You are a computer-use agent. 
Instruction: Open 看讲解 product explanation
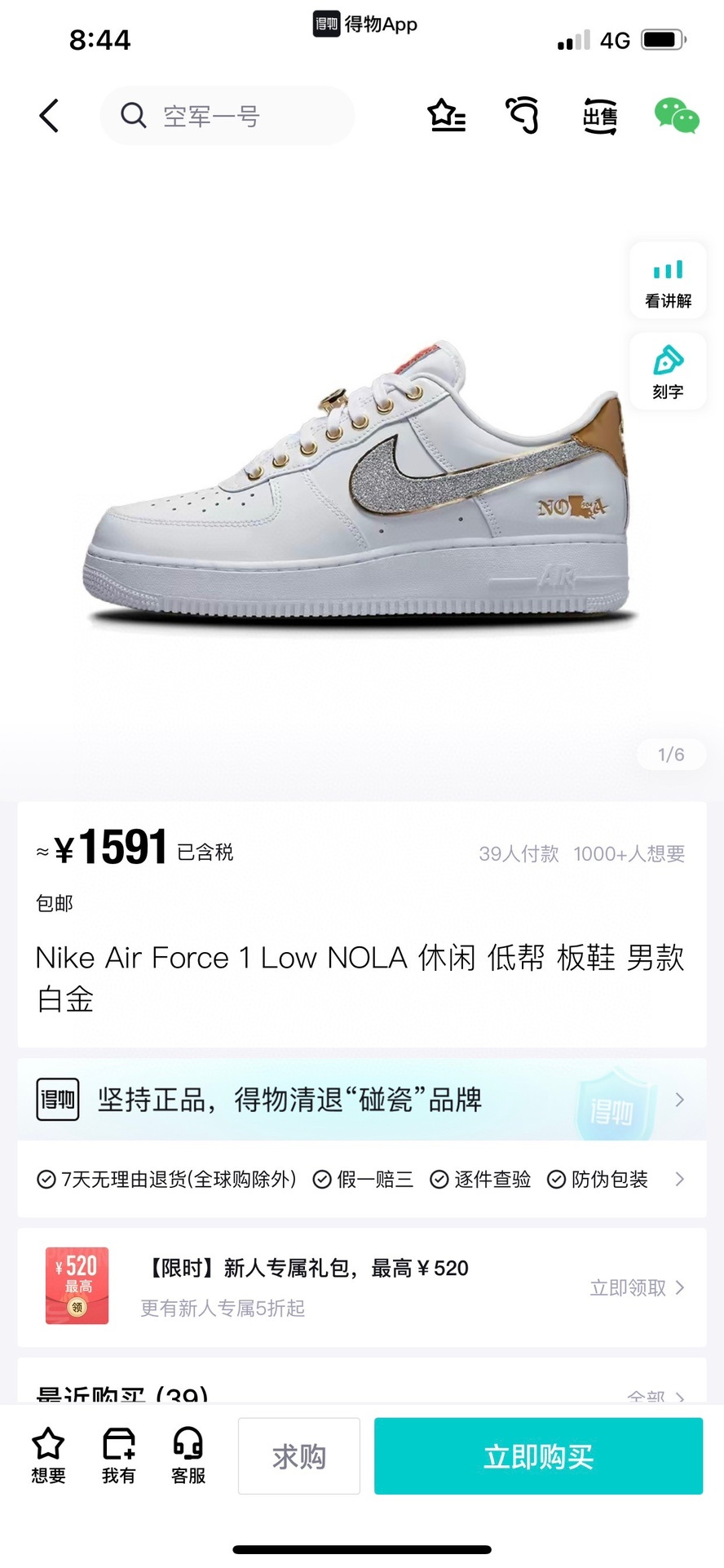point(668,281)
